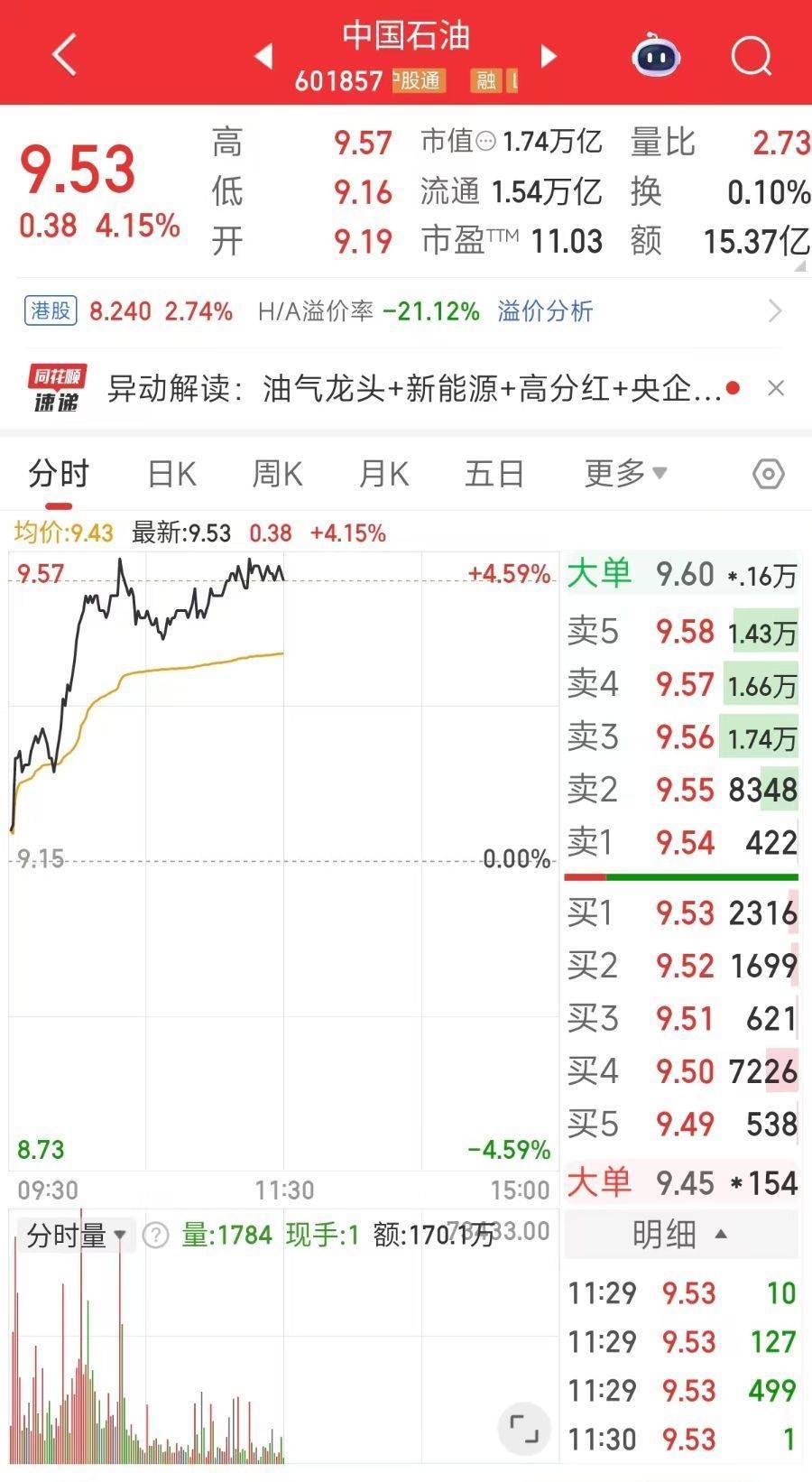Tap the 同花顺速递 logo icon
This screenshot has width=812, height=1482.
pyautogui.click(x=56, y=388)
